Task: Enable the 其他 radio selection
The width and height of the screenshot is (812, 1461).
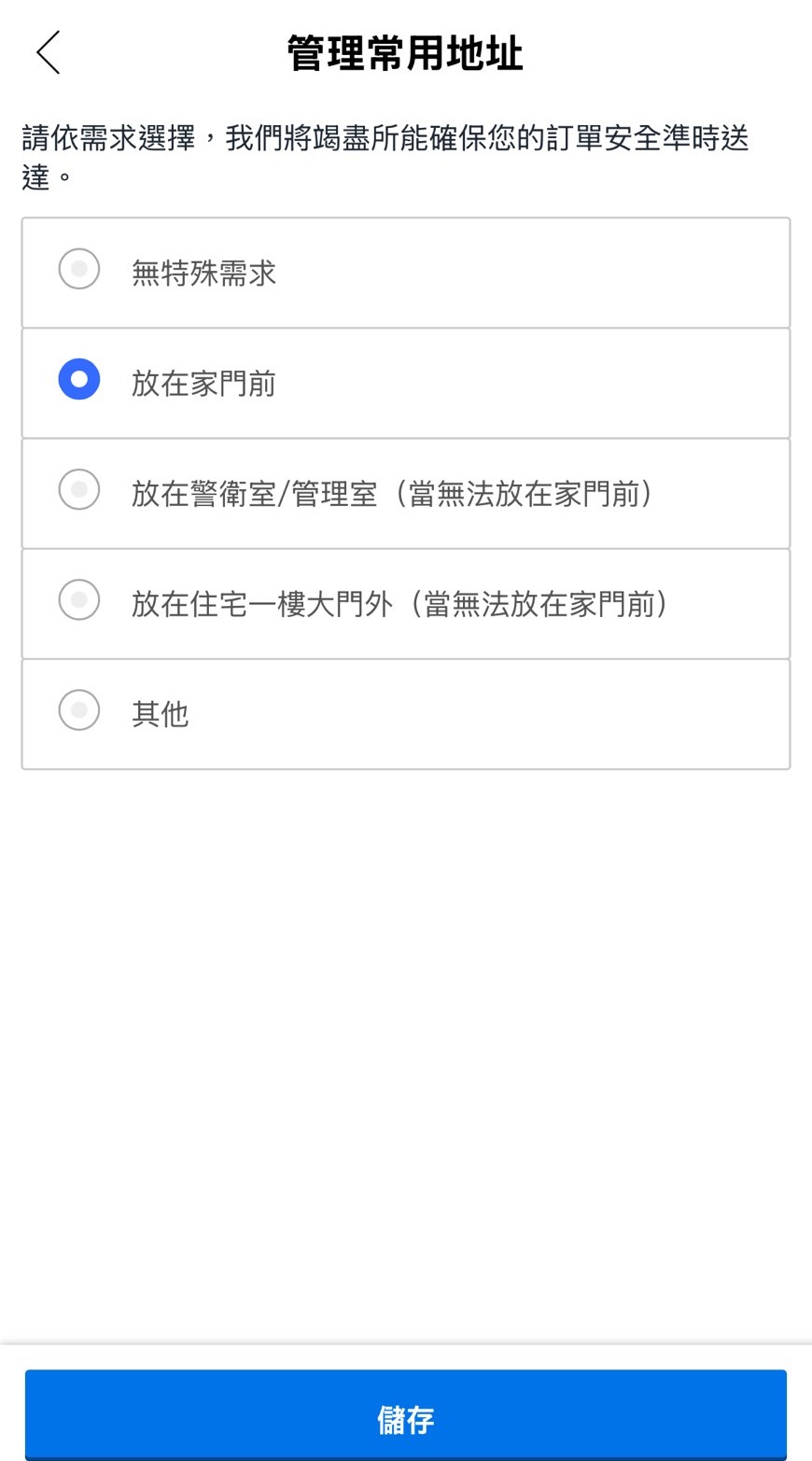Action: (x=78, y=710)
